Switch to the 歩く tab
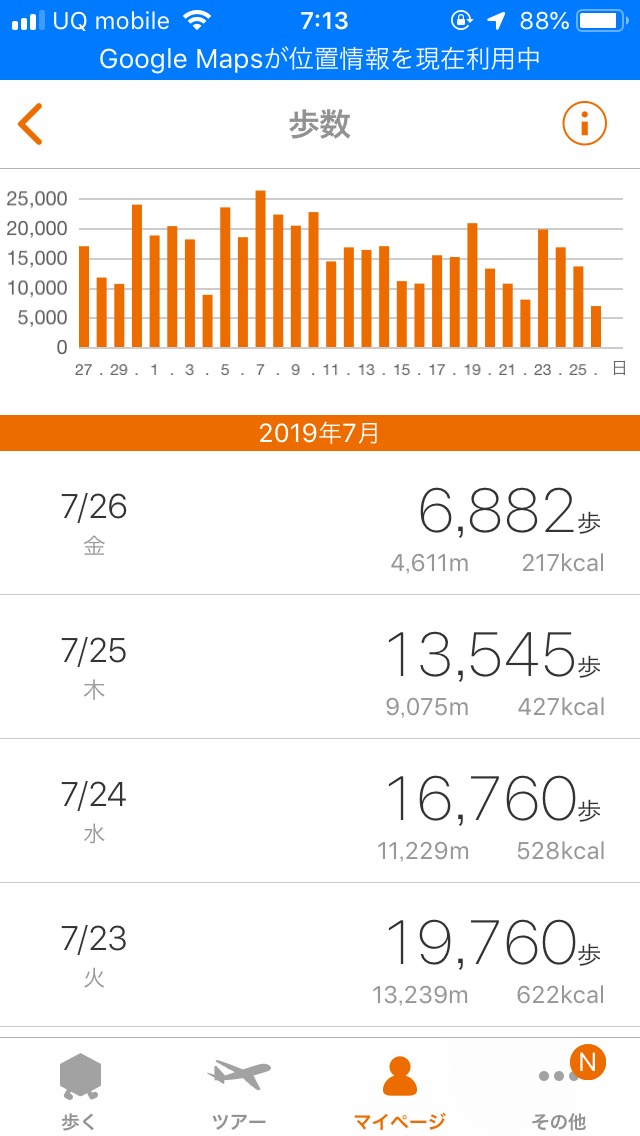 pos(80,1090)
